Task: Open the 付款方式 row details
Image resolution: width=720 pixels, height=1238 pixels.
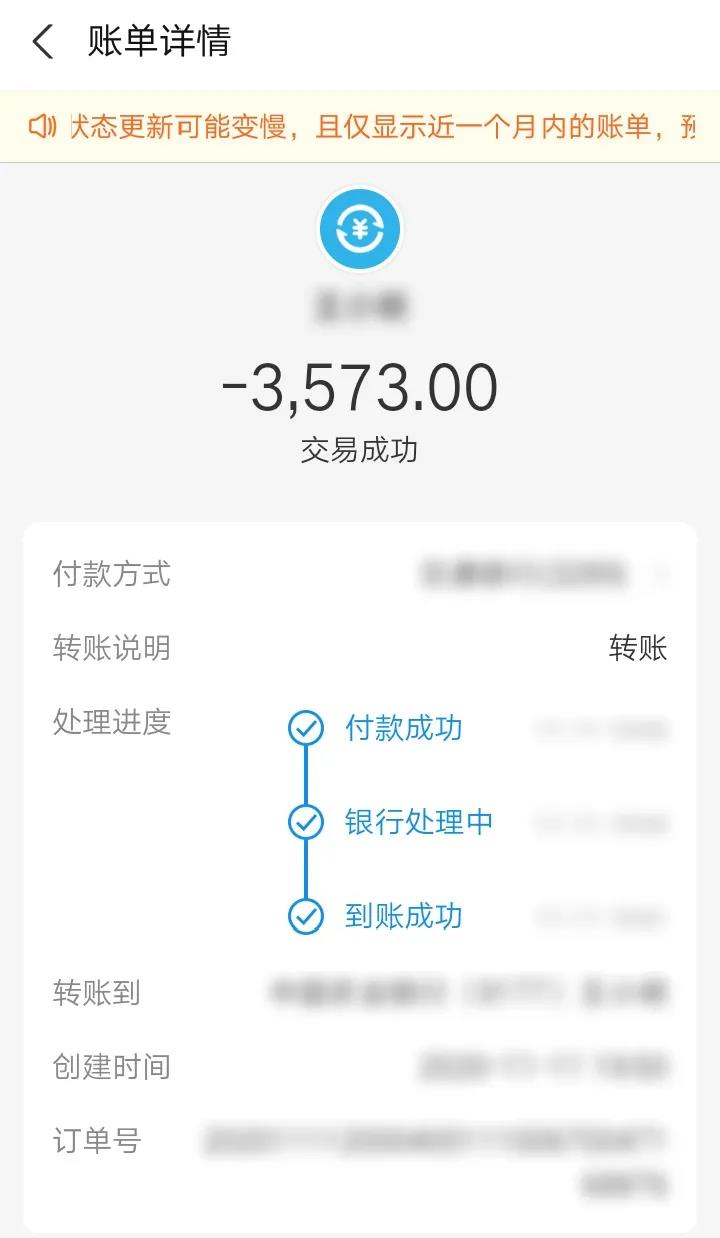Action: tap(360, 574)
